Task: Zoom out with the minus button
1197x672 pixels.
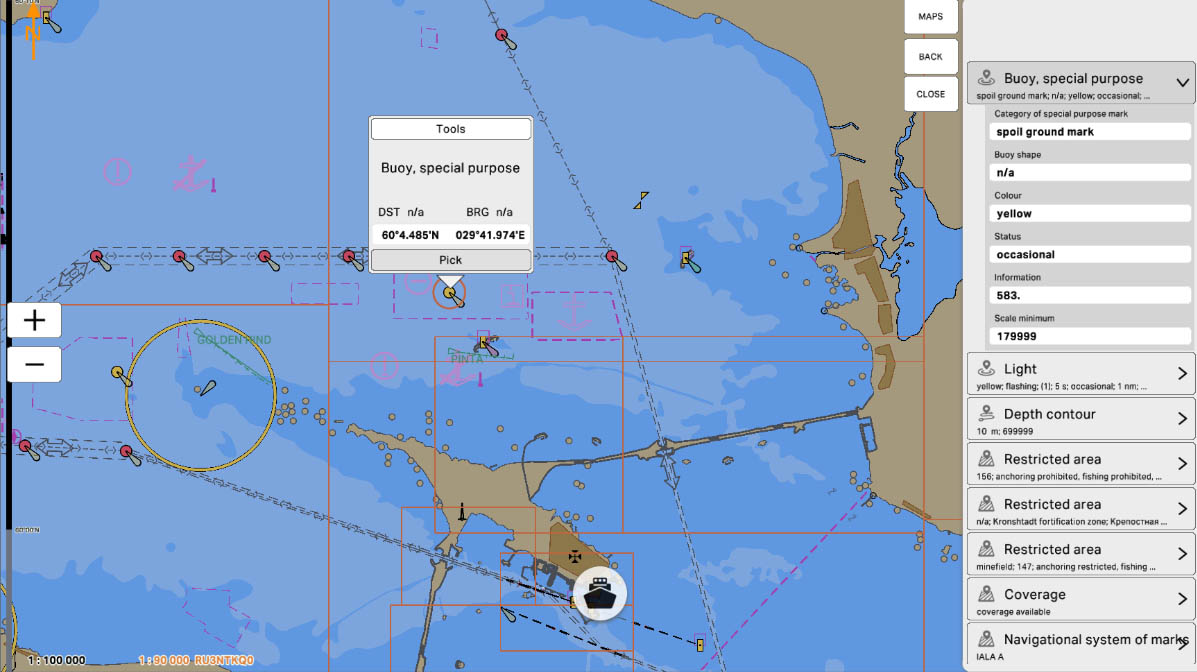Action: coord(35,364)
